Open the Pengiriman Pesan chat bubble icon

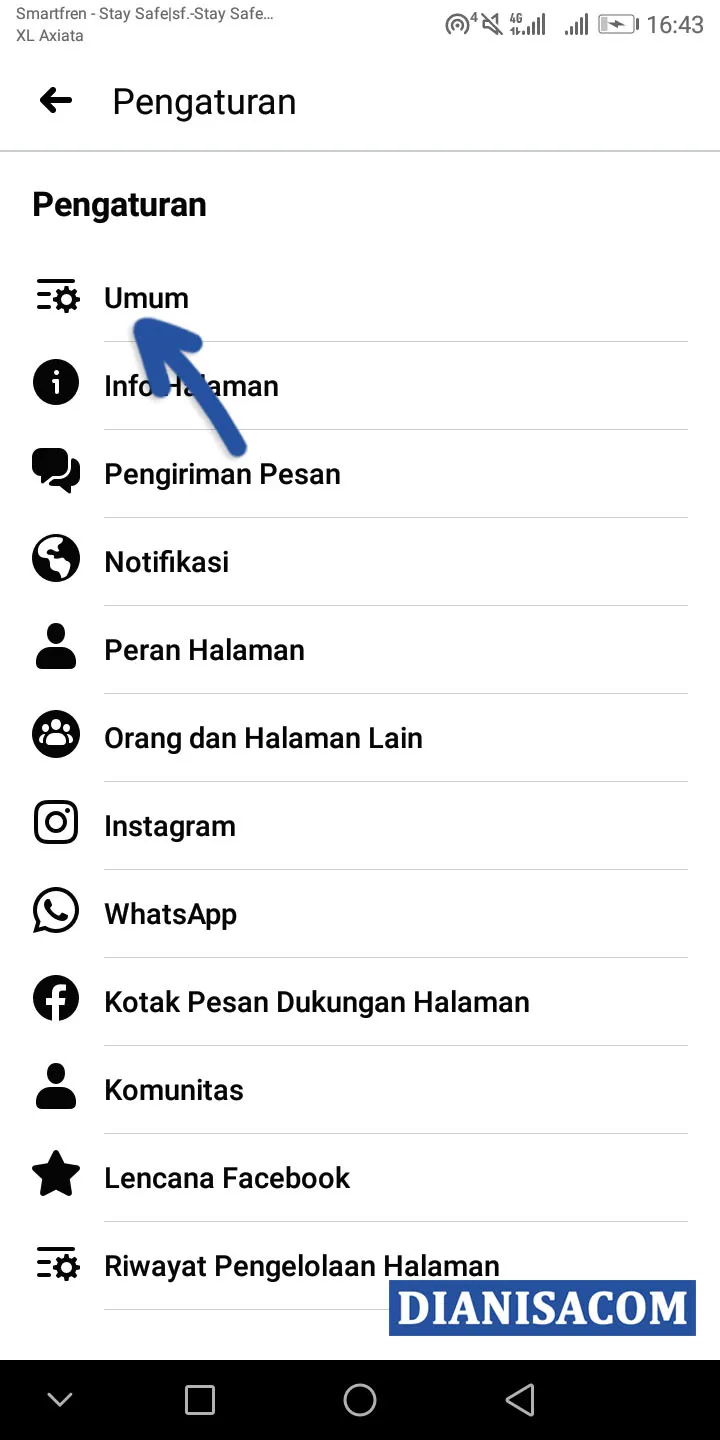click(x=55, y=470)
